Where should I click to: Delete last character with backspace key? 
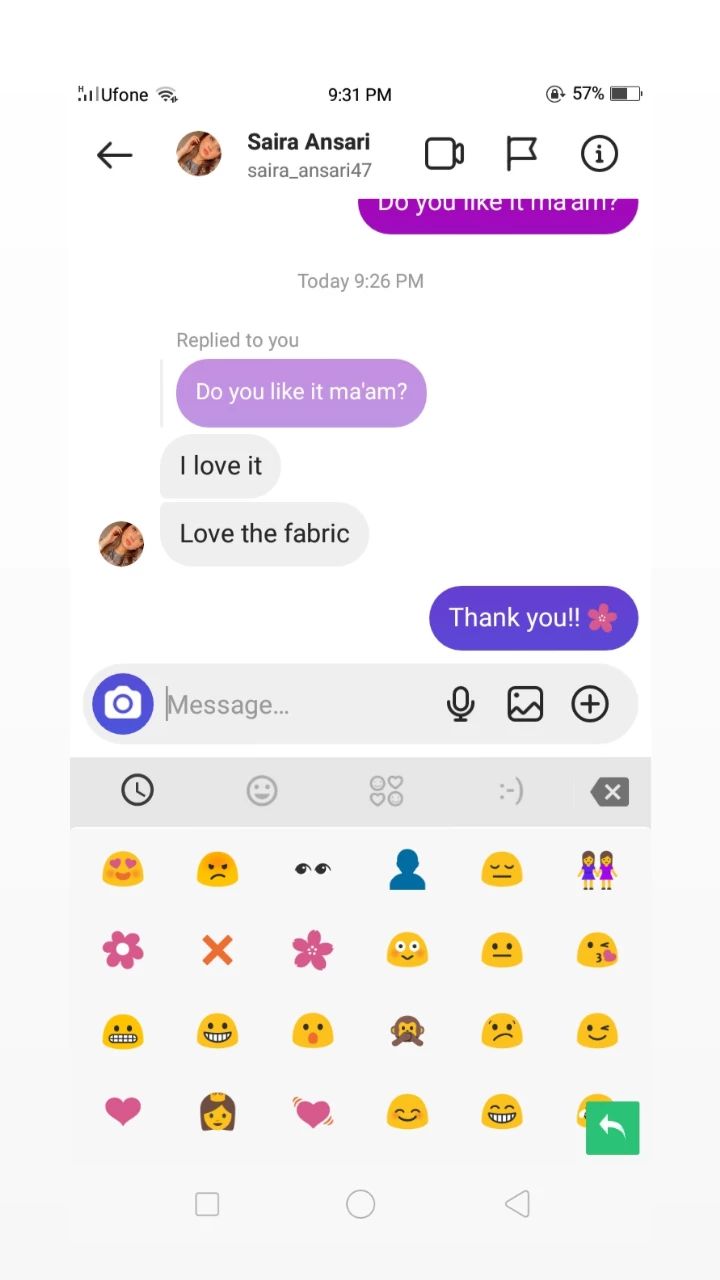tap(609, 792)
